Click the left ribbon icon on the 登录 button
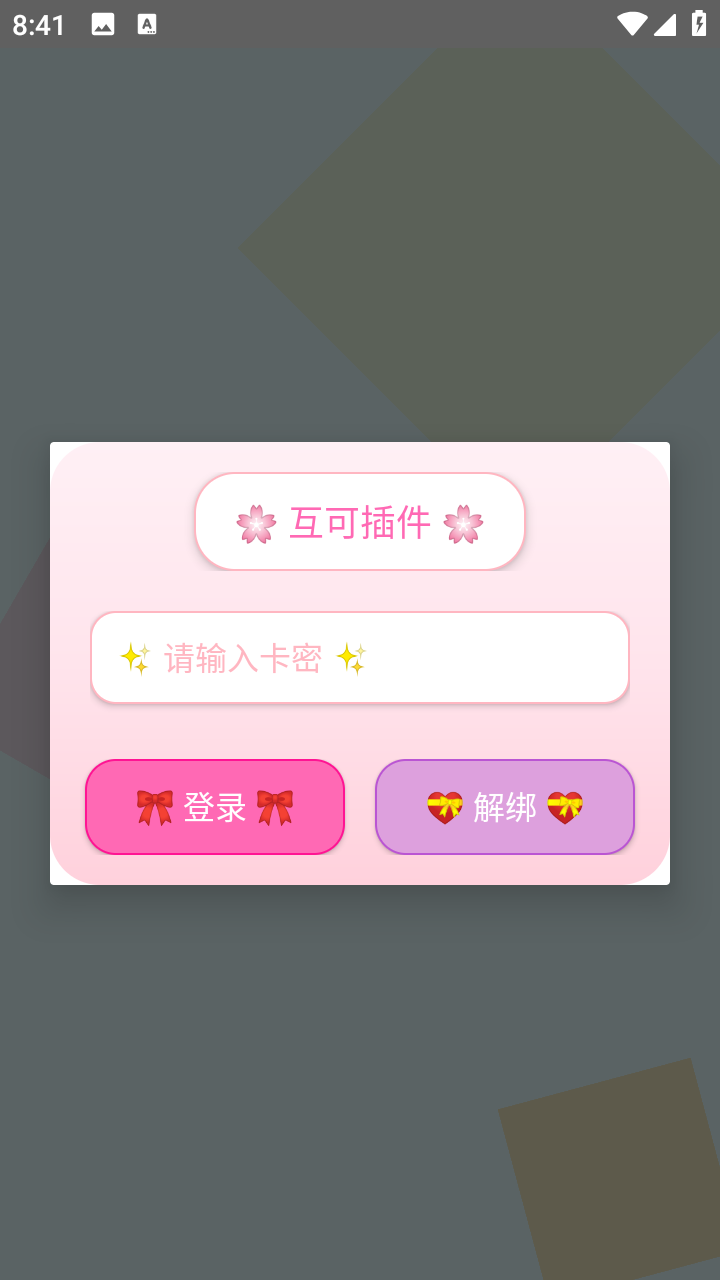The width and height of the screenshot is (720, 1280). (157, 806)
